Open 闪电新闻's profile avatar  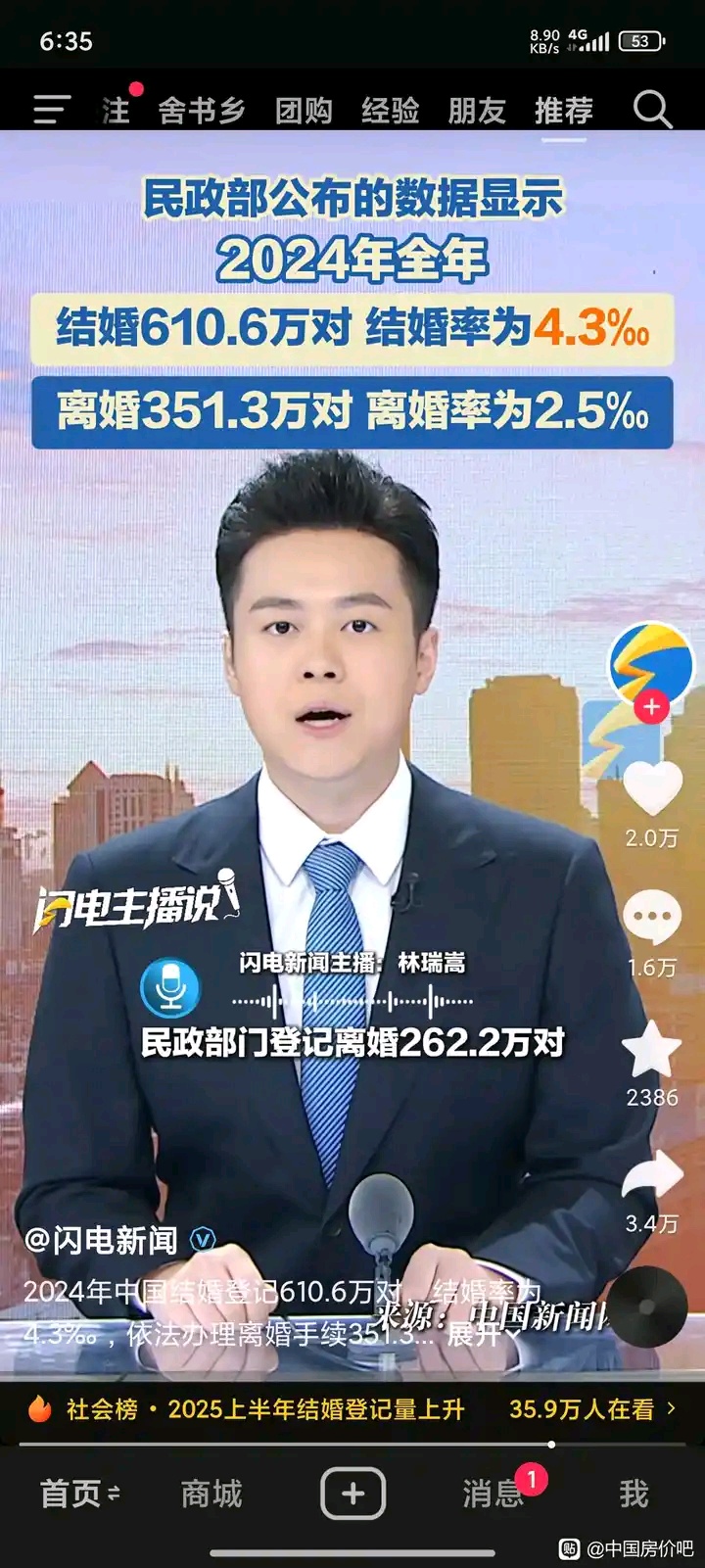pos(651,664)
